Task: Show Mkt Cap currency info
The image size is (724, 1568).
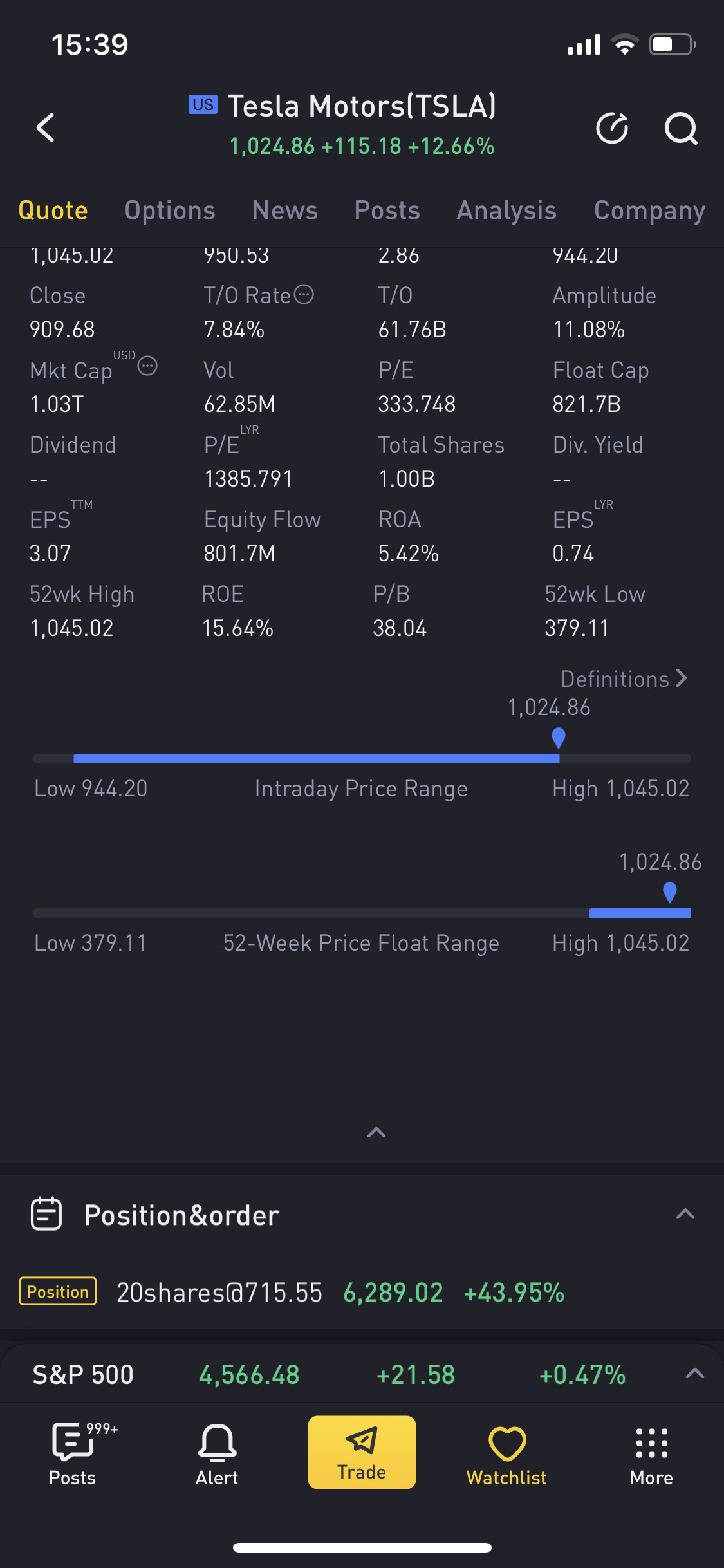Action: point(147,366)
